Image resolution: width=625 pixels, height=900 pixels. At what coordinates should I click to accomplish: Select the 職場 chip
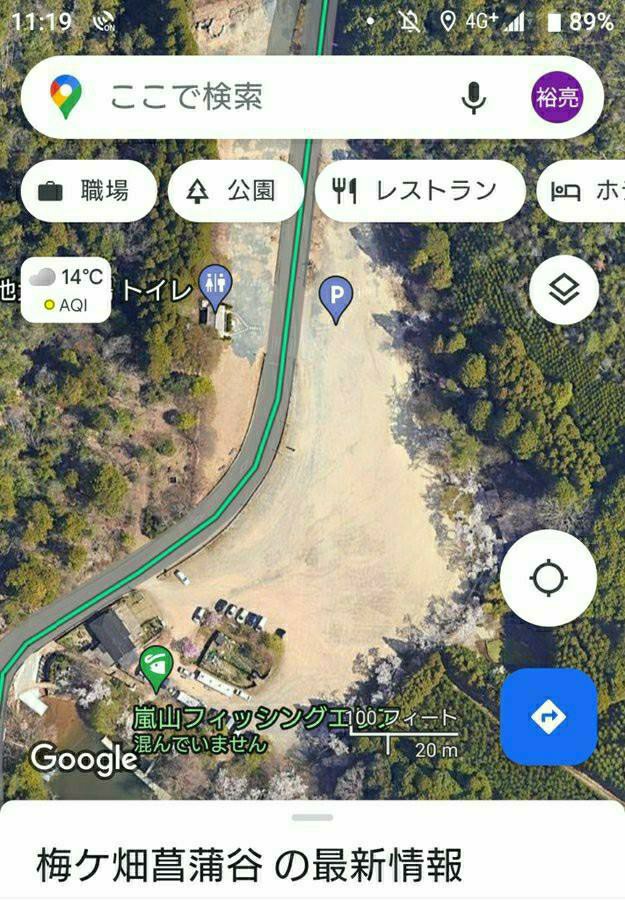[x=88, y=191]
